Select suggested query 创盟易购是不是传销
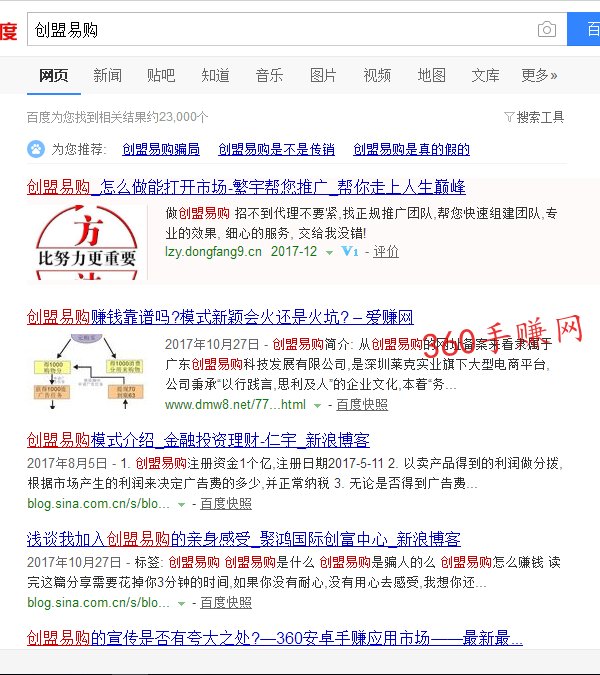The height and width of the screenshot is (675, 600). point(276,150)
